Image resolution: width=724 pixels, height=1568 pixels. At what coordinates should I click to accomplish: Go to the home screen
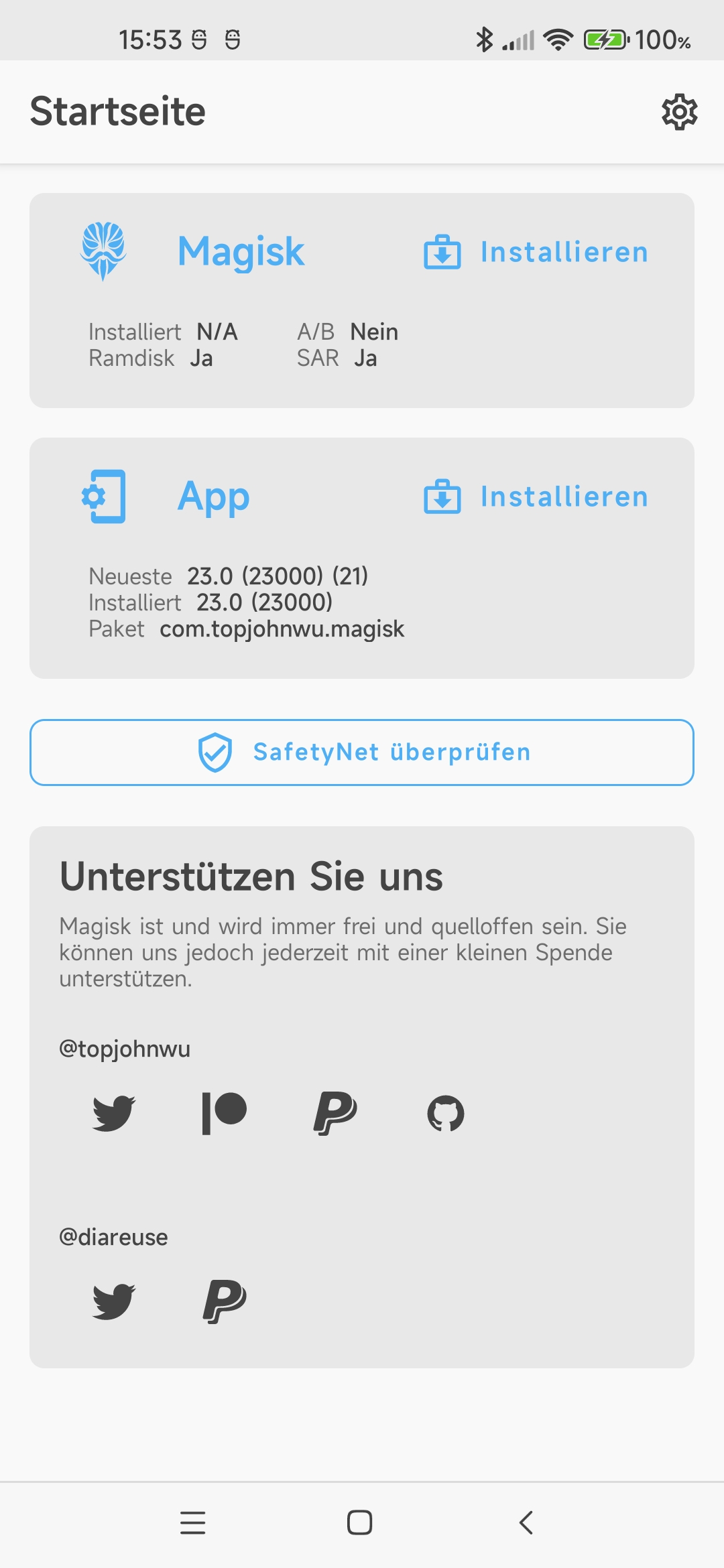tap(360, 1522)
